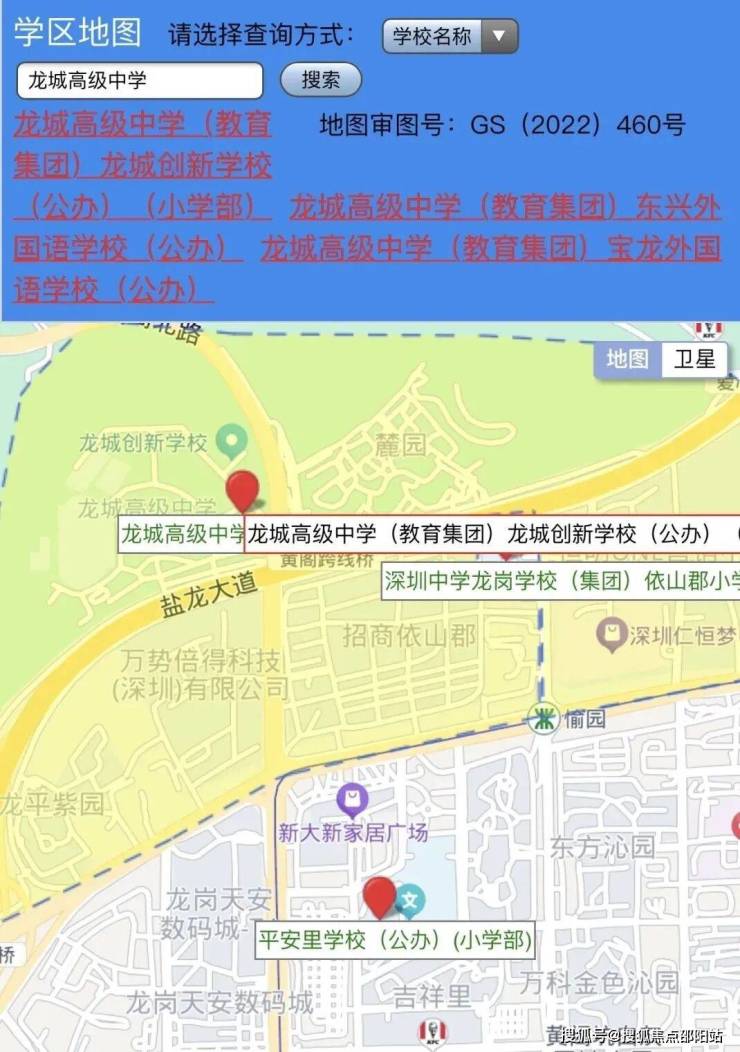
Task: Tap the 搜索 button
Action: [320, 80]
